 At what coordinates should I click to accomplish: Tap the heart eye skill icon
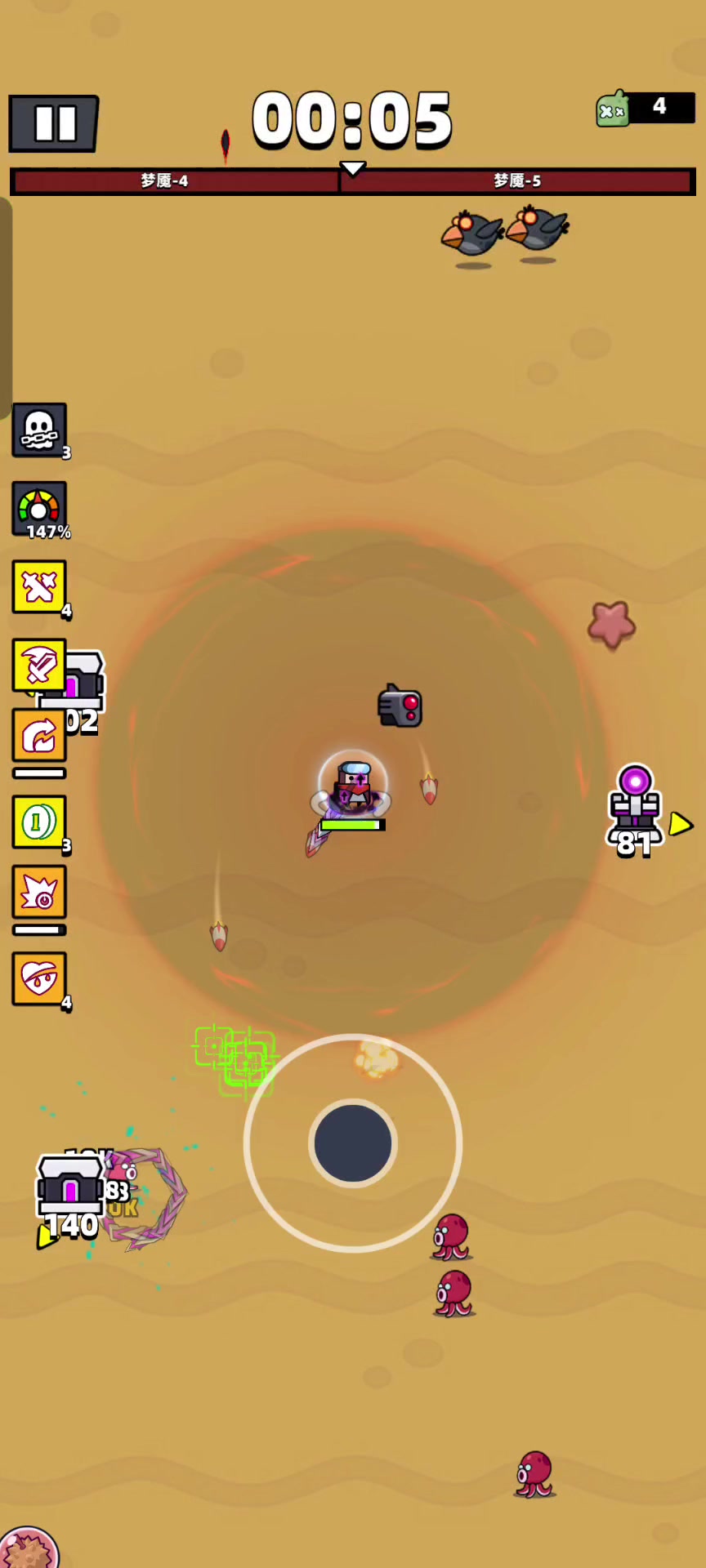tap(39, 978)
